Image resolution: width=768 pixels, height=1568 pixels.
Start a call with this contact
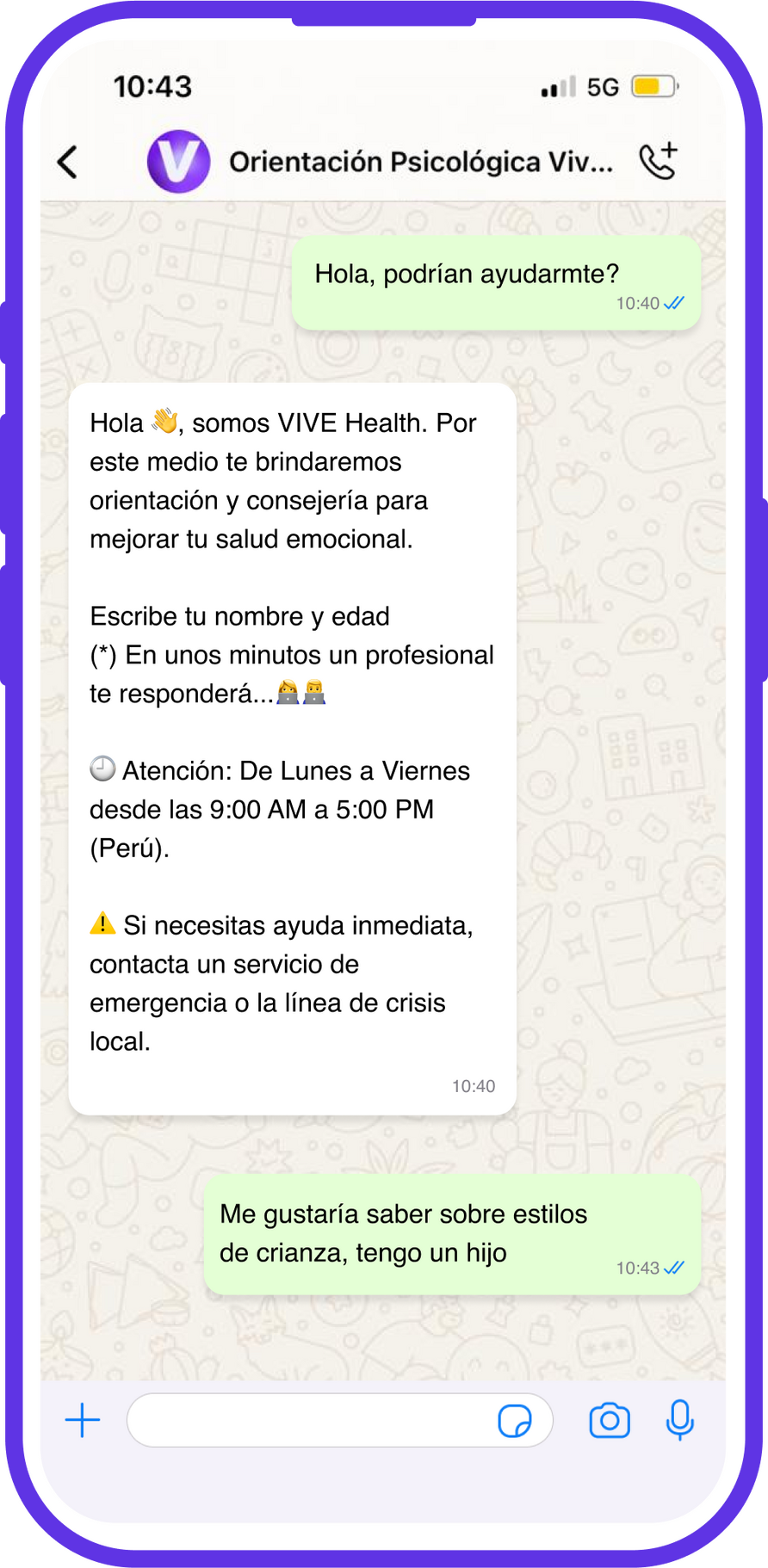pyautogui.click(x=659, y=161)
